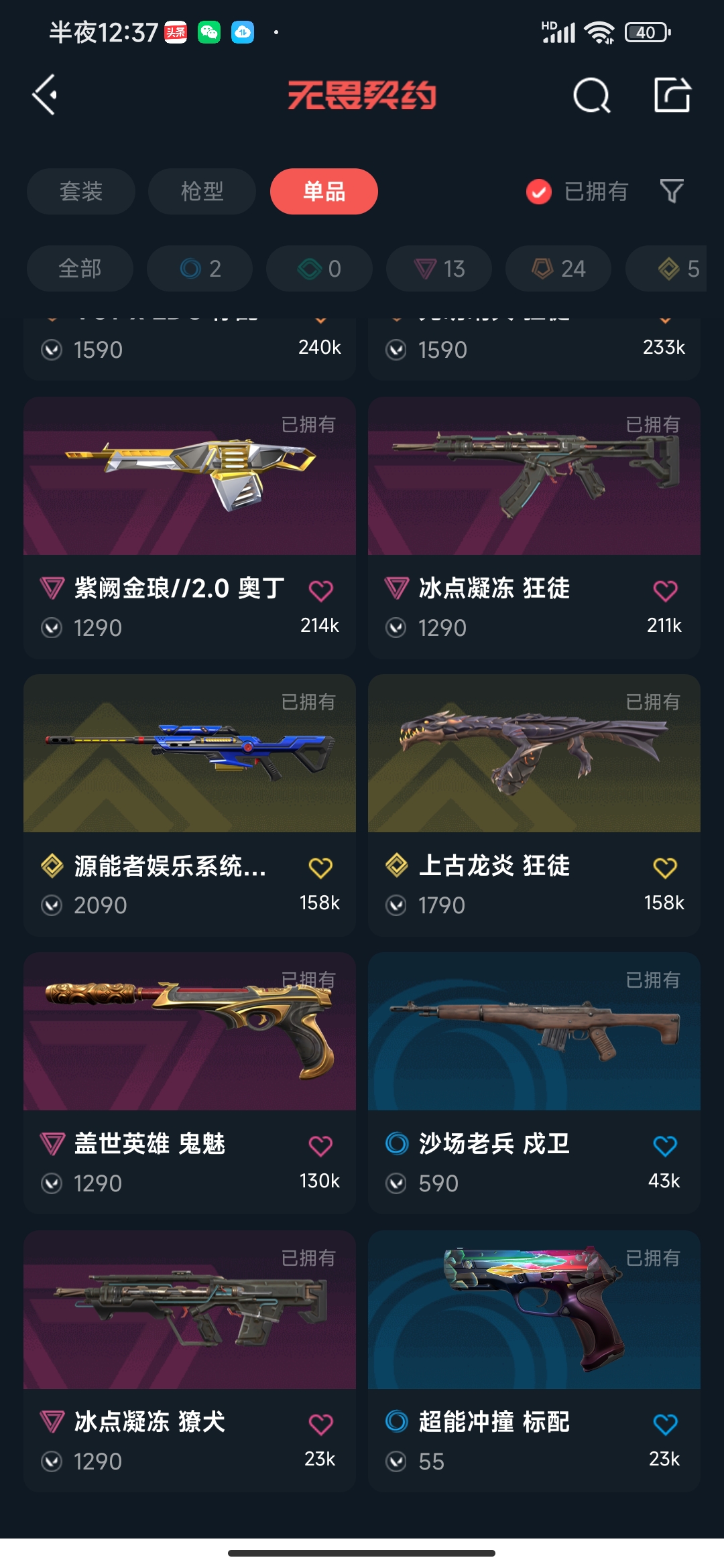Filter by the orange tier chip showing 24
This screenshot has width=724, height=1568.
click(x=558, y=269)
